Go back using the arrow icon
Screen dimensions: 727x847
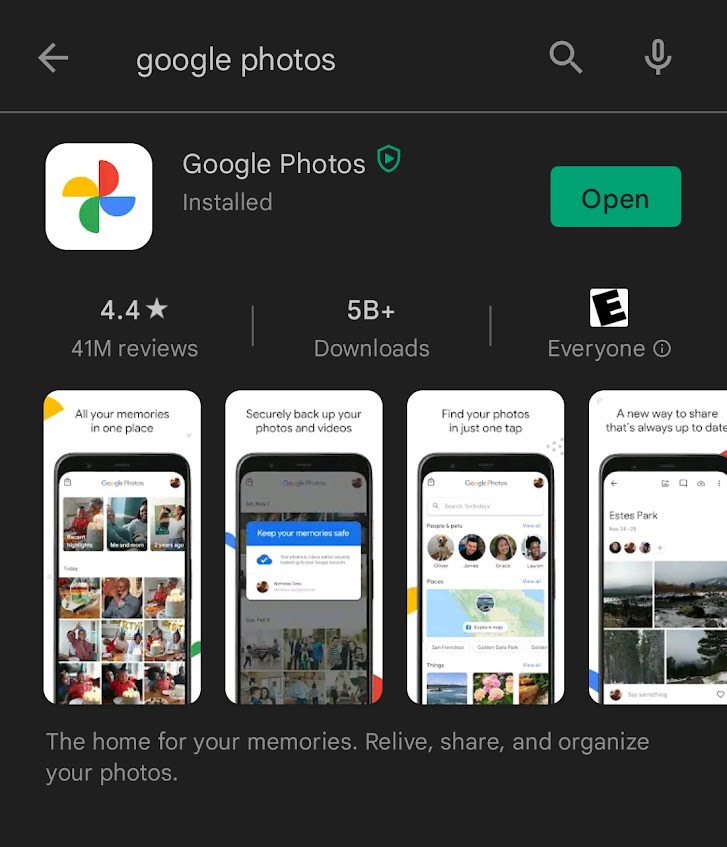click(x=53, y=58)
